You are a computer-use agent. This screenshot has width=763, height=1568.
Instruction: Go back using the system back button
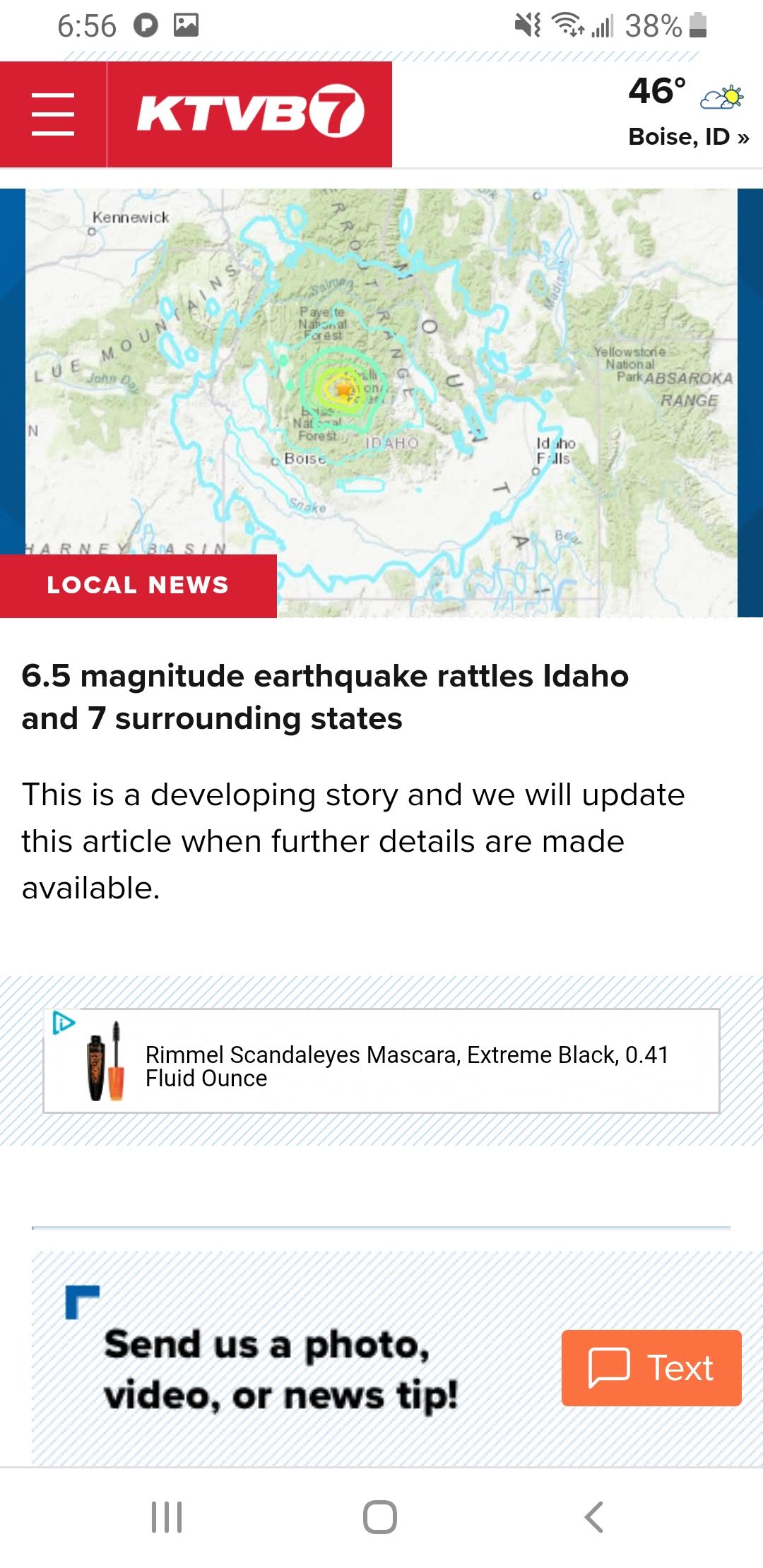(594, 1516)
